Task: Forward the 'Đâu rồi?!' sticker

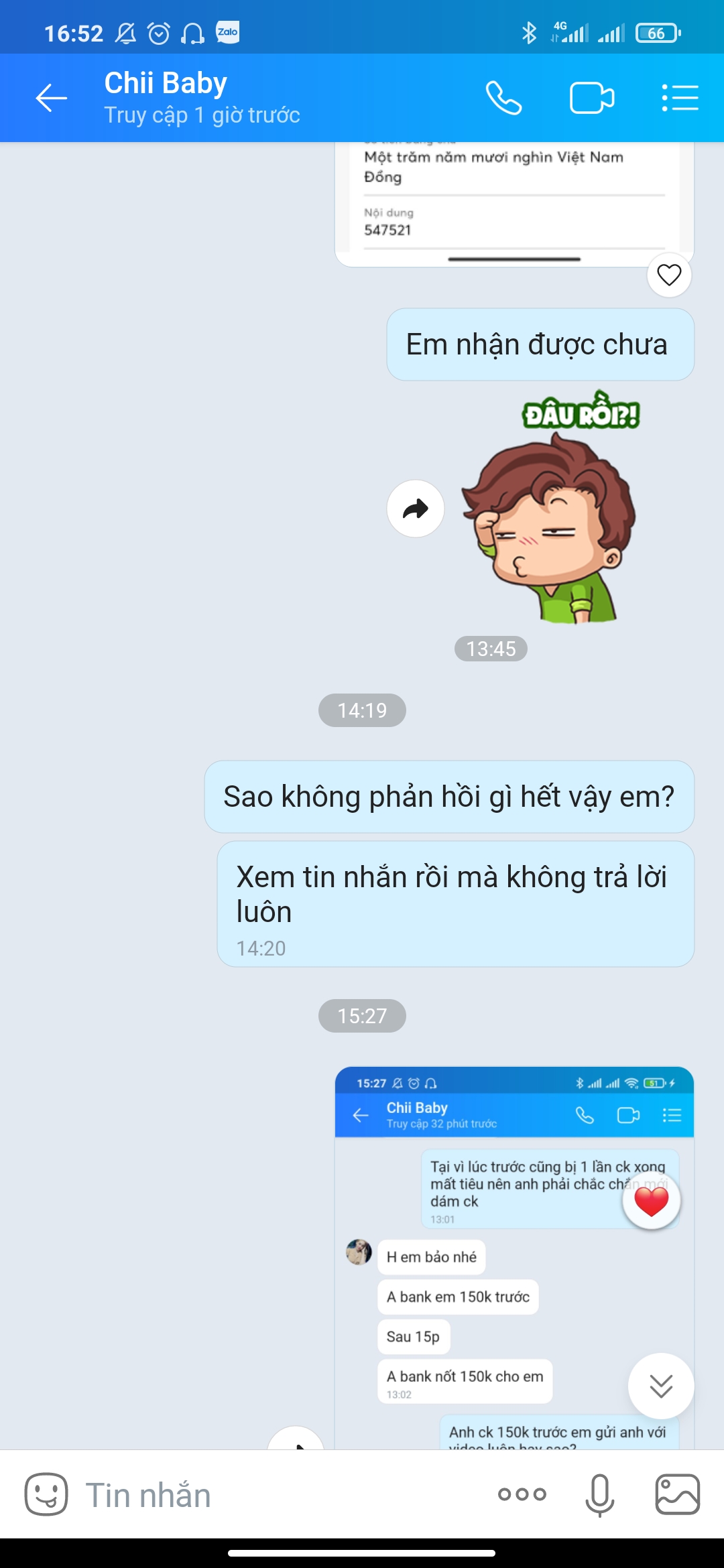Action: [416, 509]
